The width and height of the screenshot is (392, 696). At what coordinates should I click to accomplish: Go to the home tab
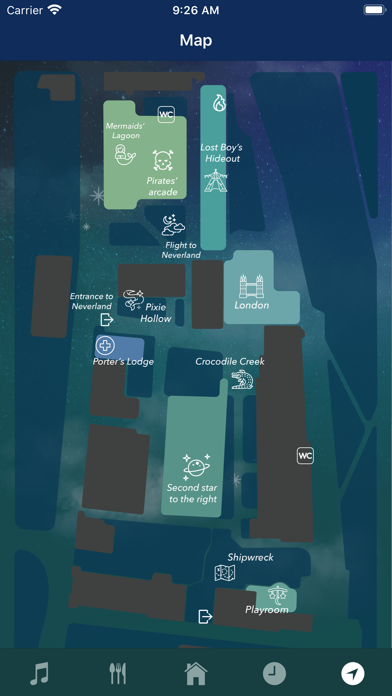pyautogui.click(x=196, y=674)
